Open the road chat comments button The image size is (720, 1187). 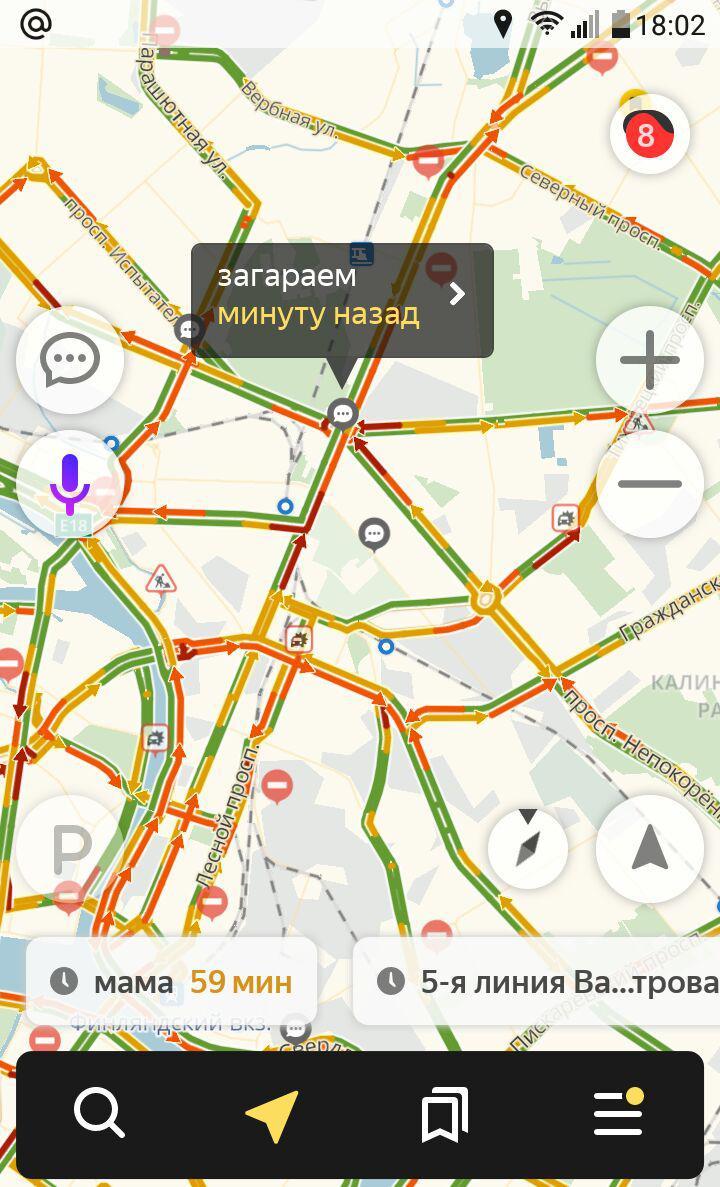(x=70, y=360)
